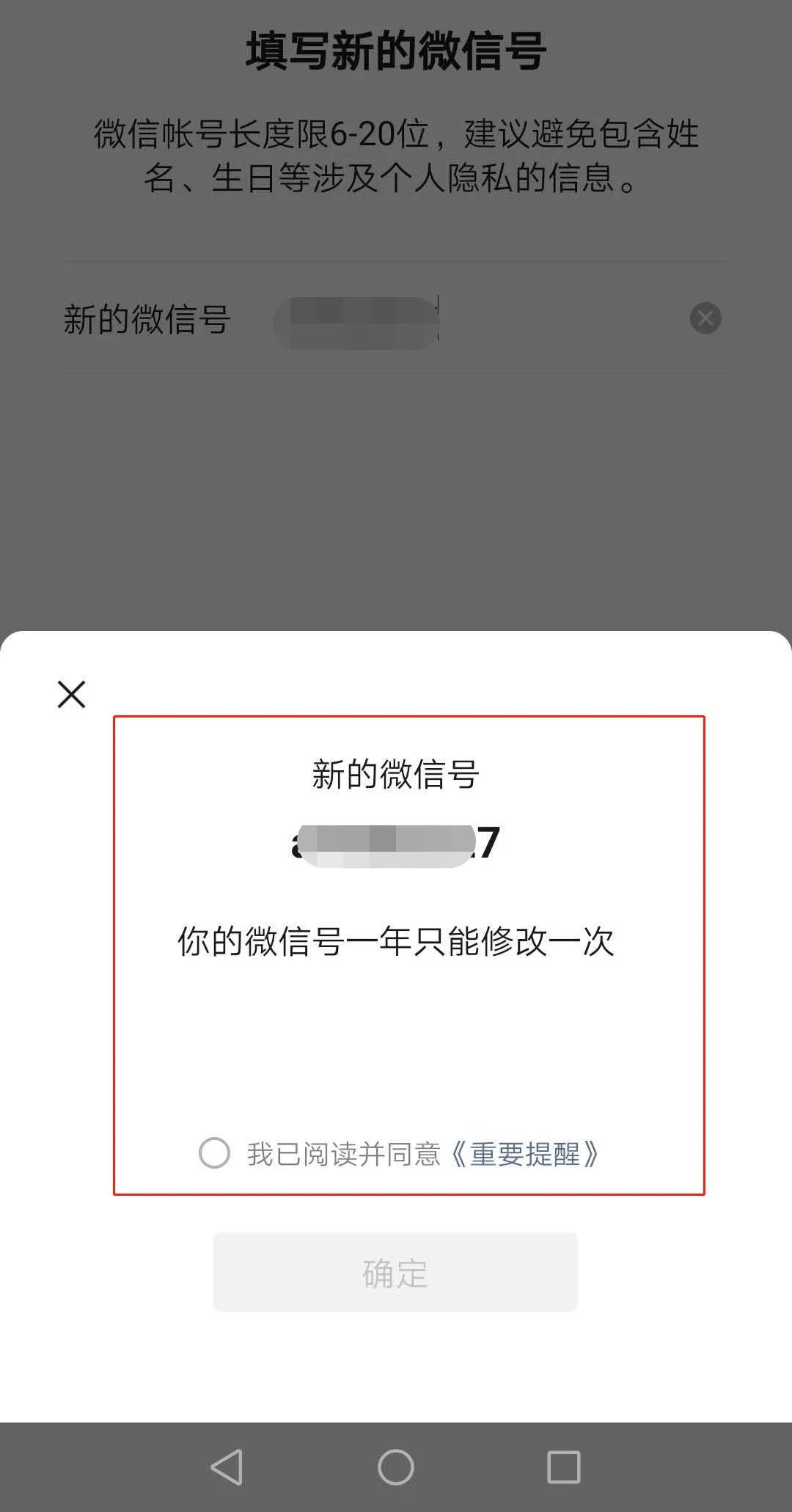Select the blurred new WeChat ID shown in dialog

tap(396, 844)
